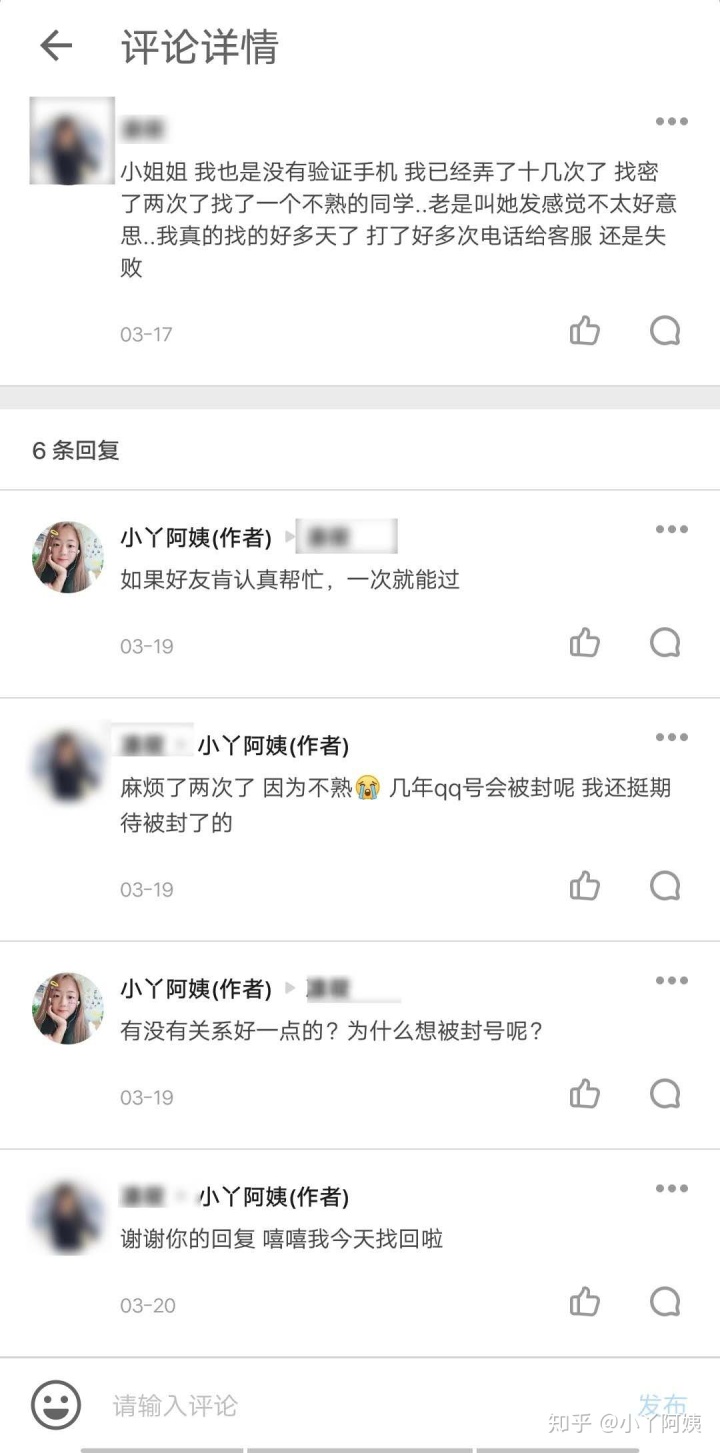
Task: Open 小丫阿姨's avatar on "如果好友肯认真帮忙" reply
Action: (x=68, y=557)
